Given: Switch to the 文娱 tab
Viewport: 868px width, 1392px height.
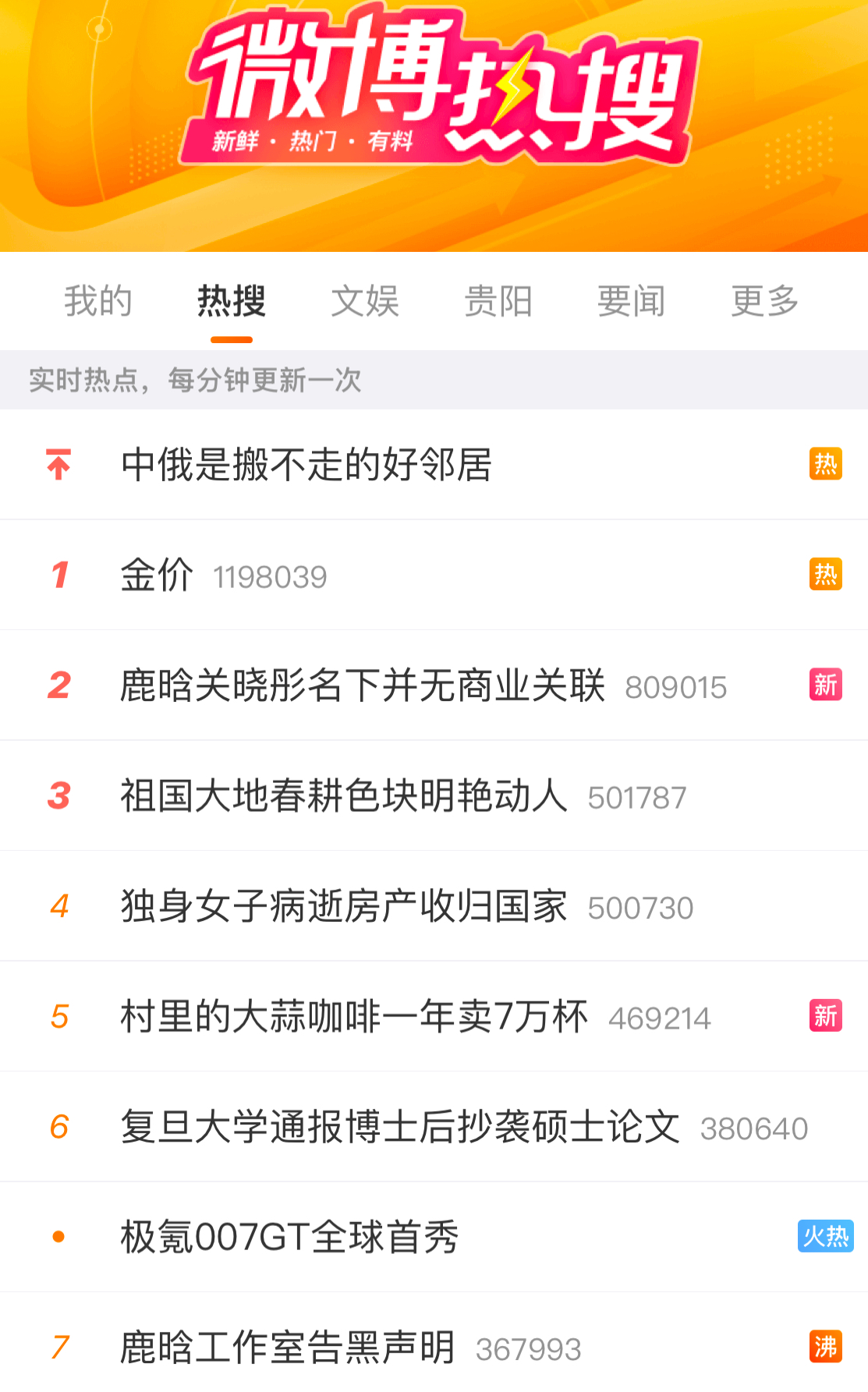Looking at the screenshot, I should (x=365, y=301).
